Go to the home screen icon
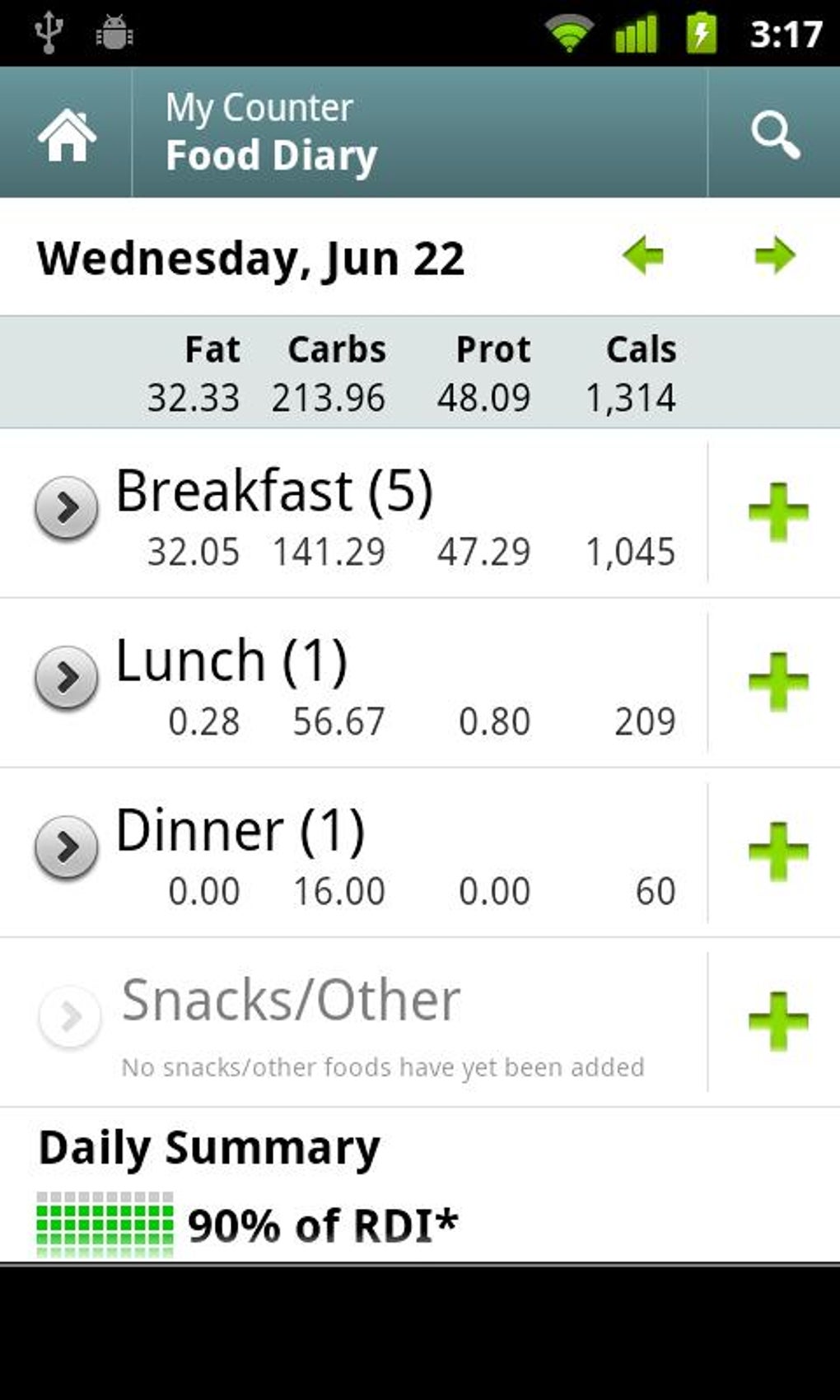The width and height of the screenshot is (840, 1400). click(x=66, y=134)
